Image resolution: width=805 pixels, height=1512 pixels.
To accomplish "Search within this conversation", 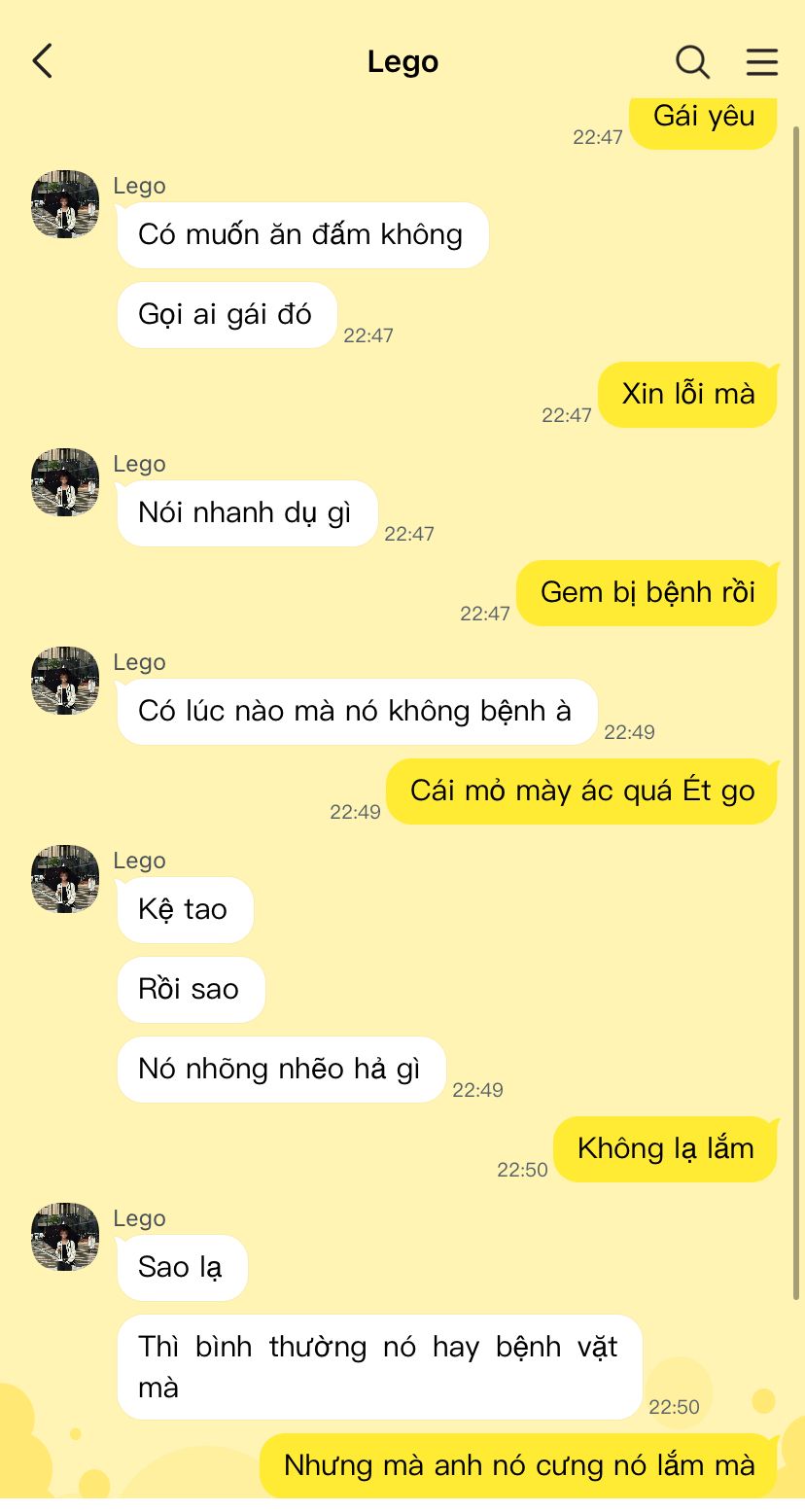I will coord(692,61).
